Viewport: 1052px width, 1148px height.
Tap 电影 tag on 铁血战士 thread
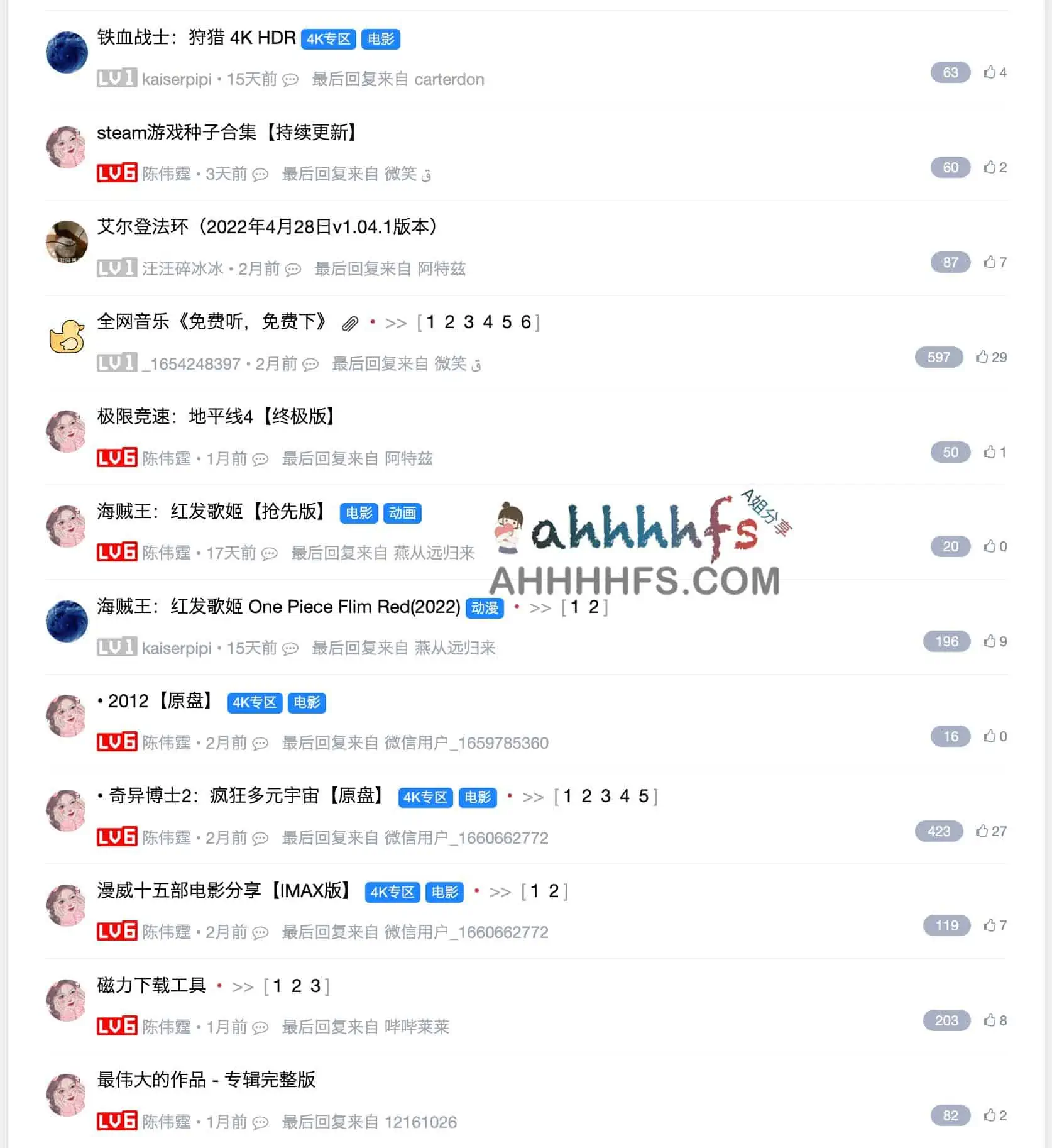381,39
